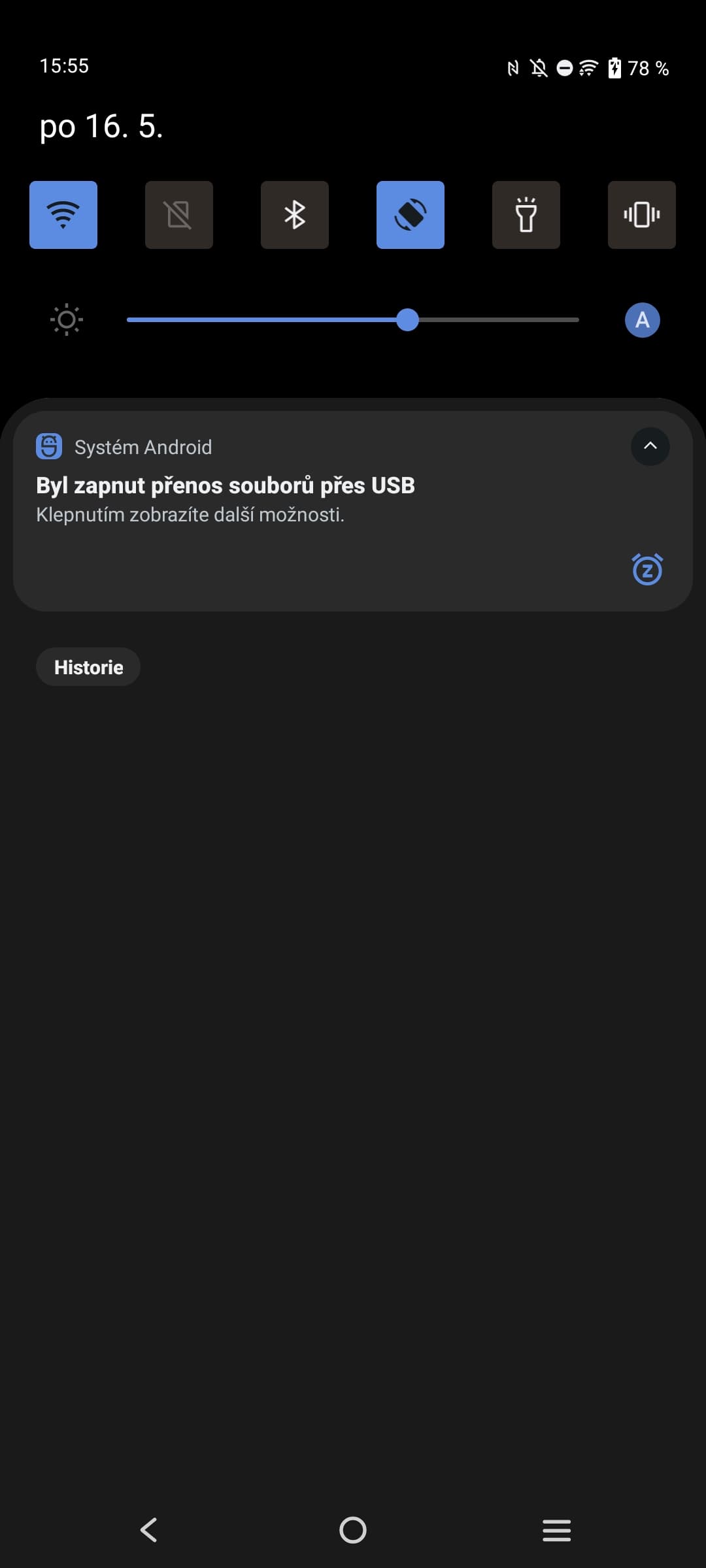
Task: Go back using the navigation bar
Action: click(149, 1529)
